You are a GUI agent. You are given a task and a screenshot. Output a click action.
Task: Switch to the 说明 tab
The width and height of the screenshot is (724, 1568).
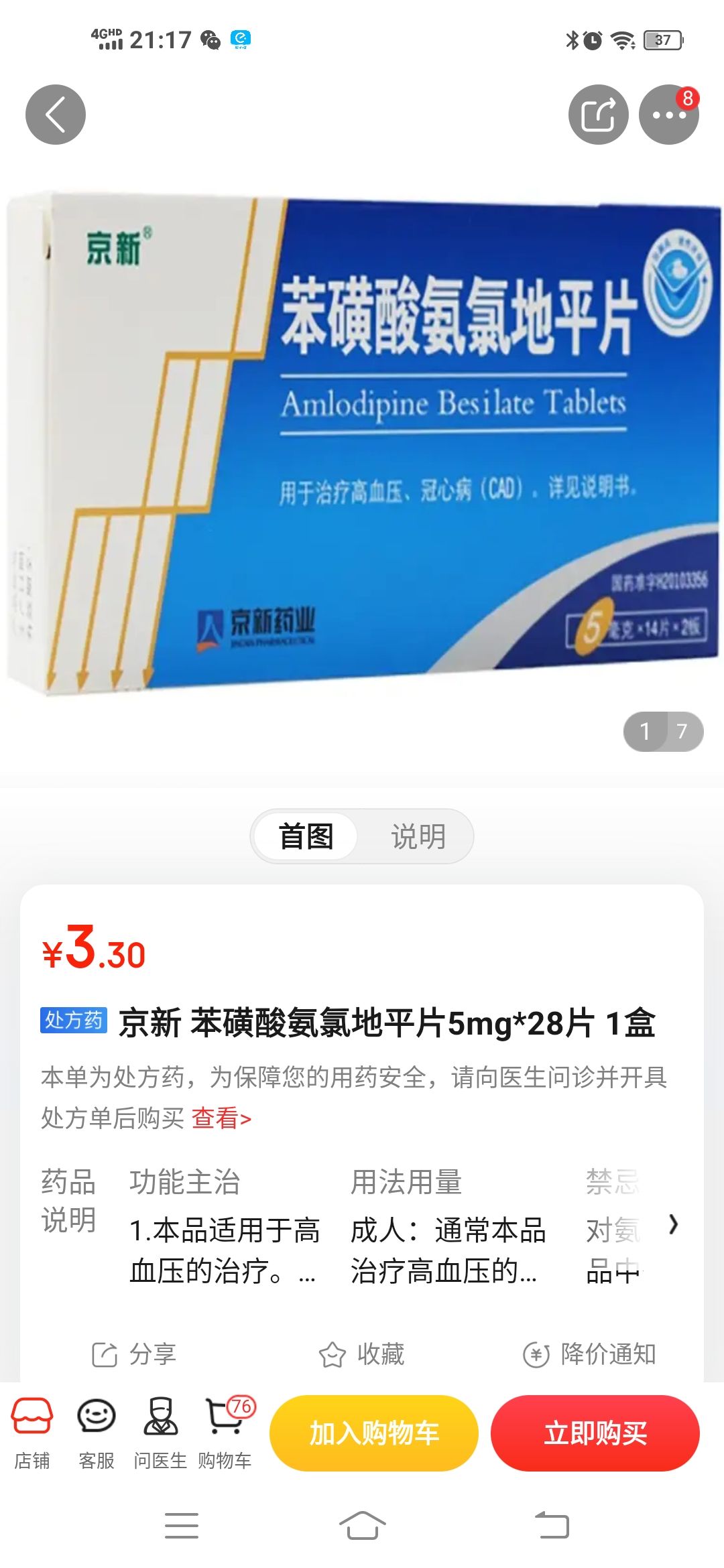[418, 836]
